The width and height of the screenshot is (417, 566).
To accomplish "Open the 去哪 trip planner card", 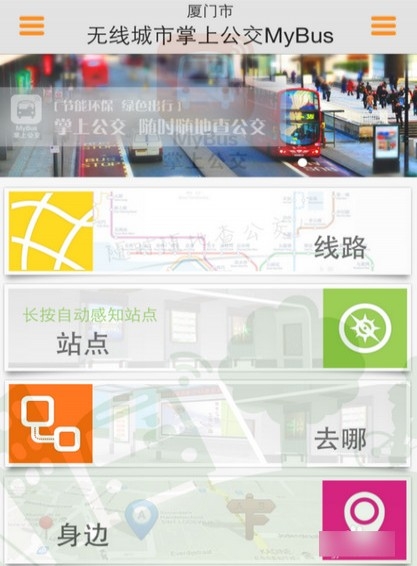I will click(208, 424).
